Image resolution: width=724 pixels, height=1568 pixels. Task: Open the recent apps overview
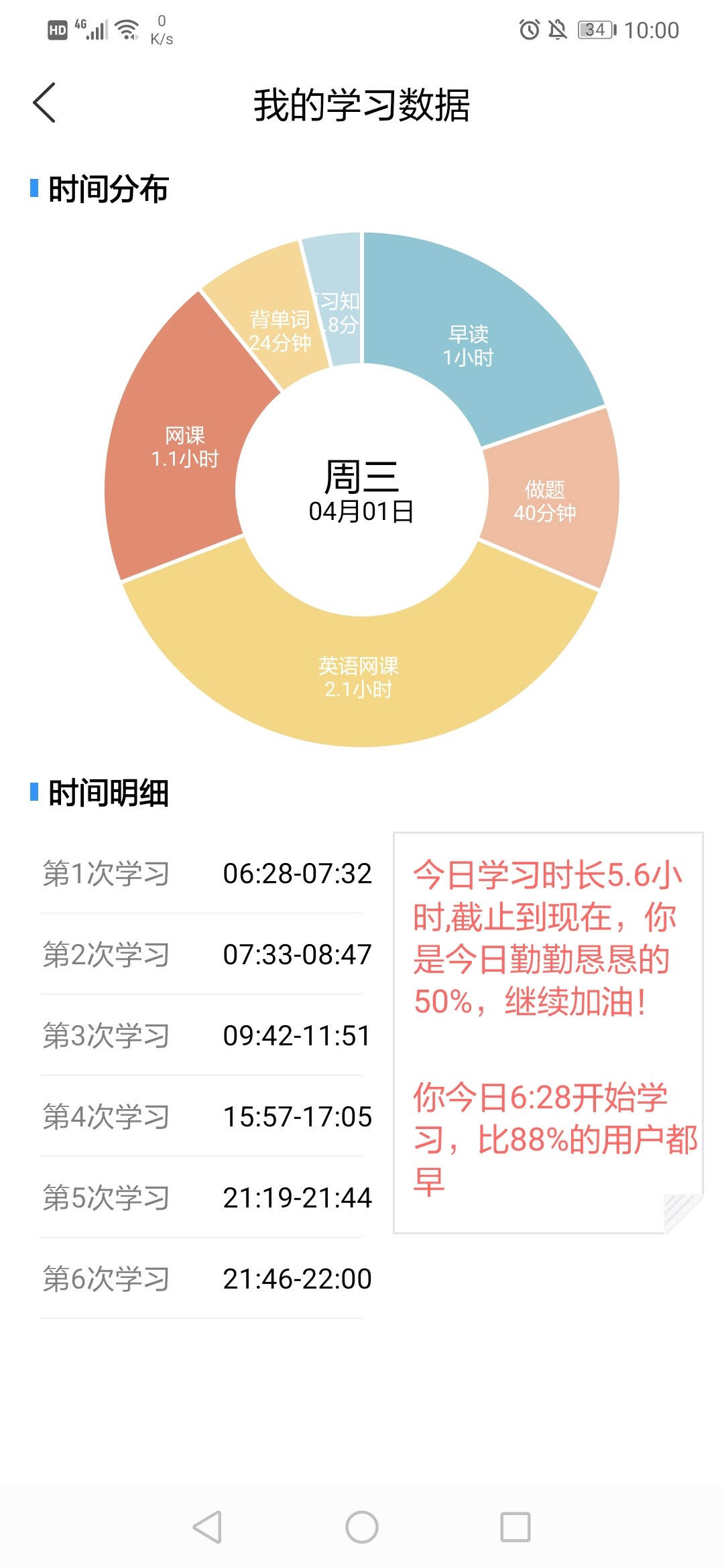tap(516, 1527)
